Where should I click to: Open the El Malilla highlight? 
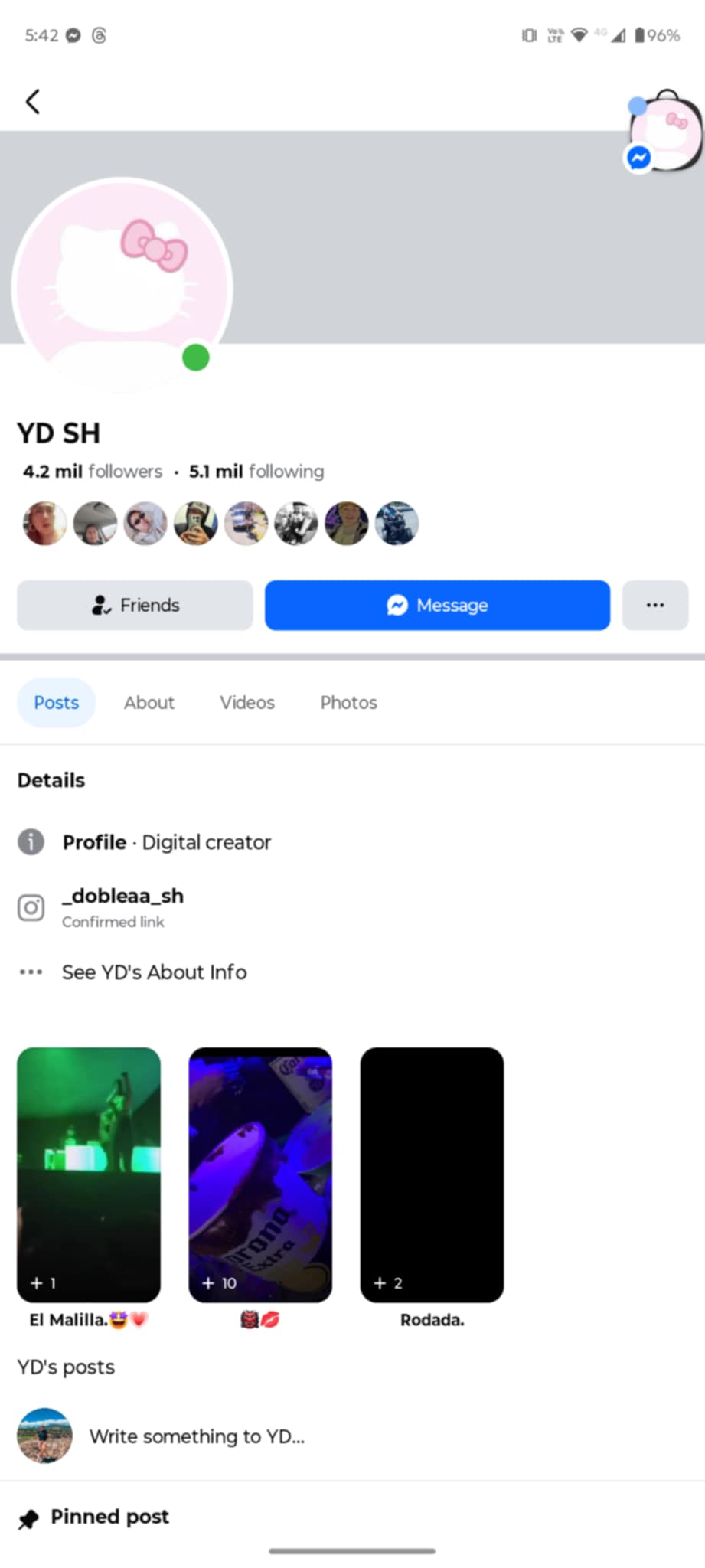point(89,1174)
